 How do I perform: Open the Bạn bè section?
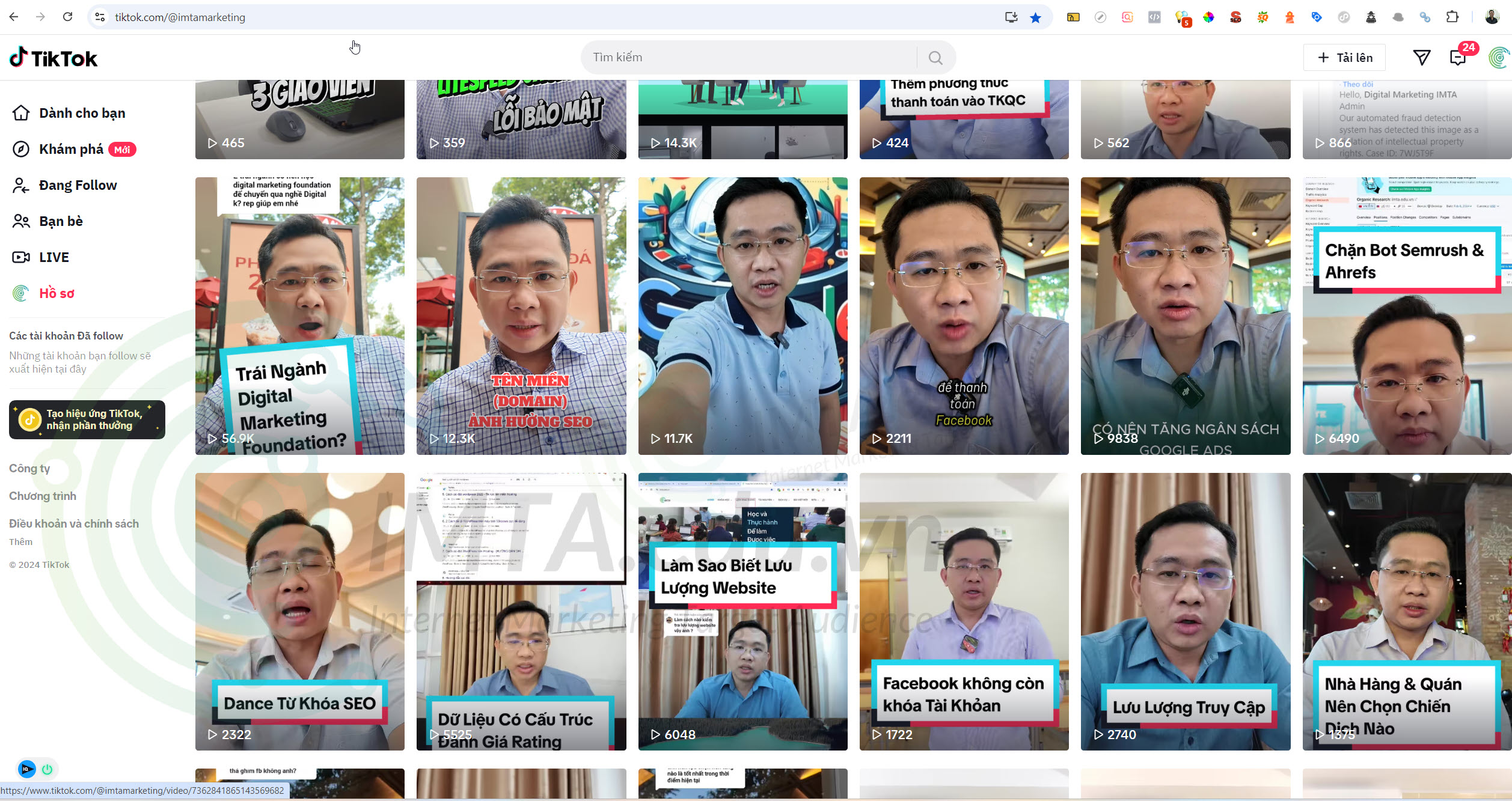[61, 221]
